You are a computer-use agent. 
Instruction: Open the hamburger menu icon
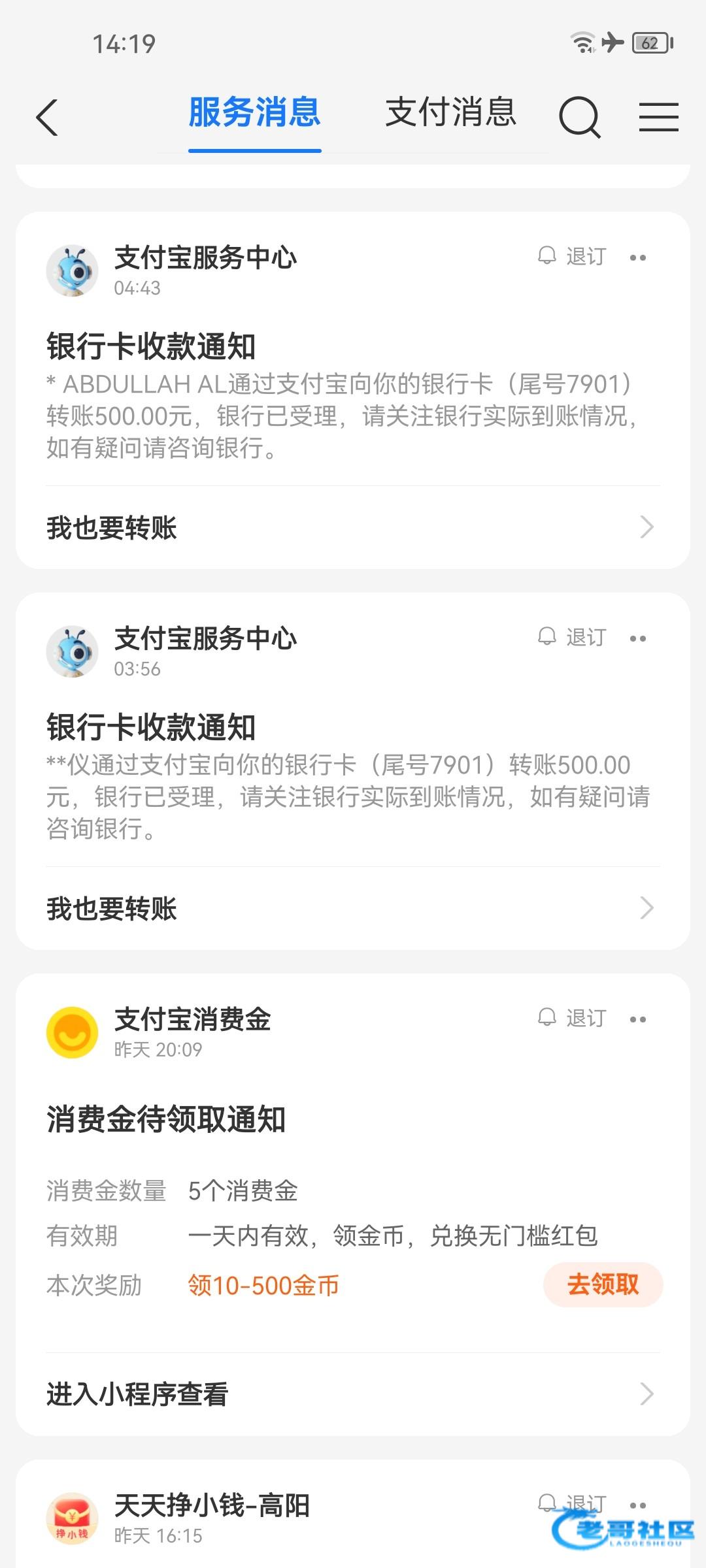[658, 118]
